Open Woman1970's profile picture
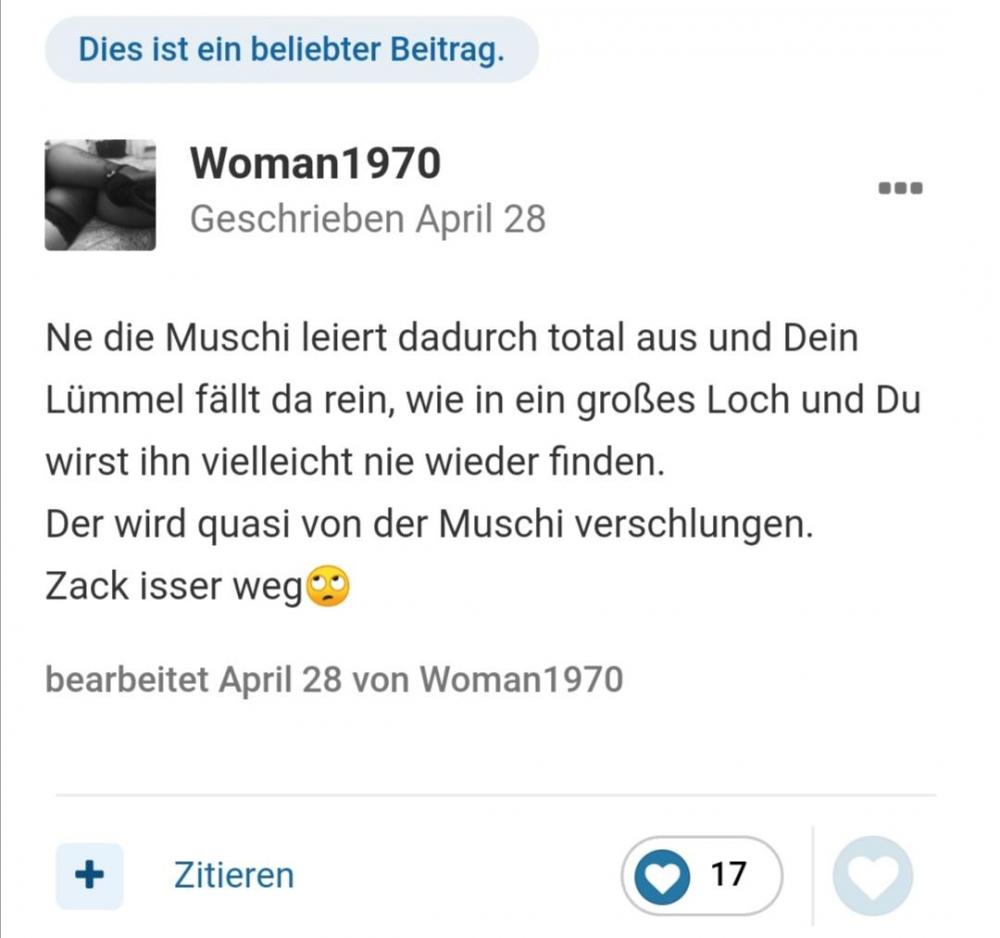 [x=100, y=194]
